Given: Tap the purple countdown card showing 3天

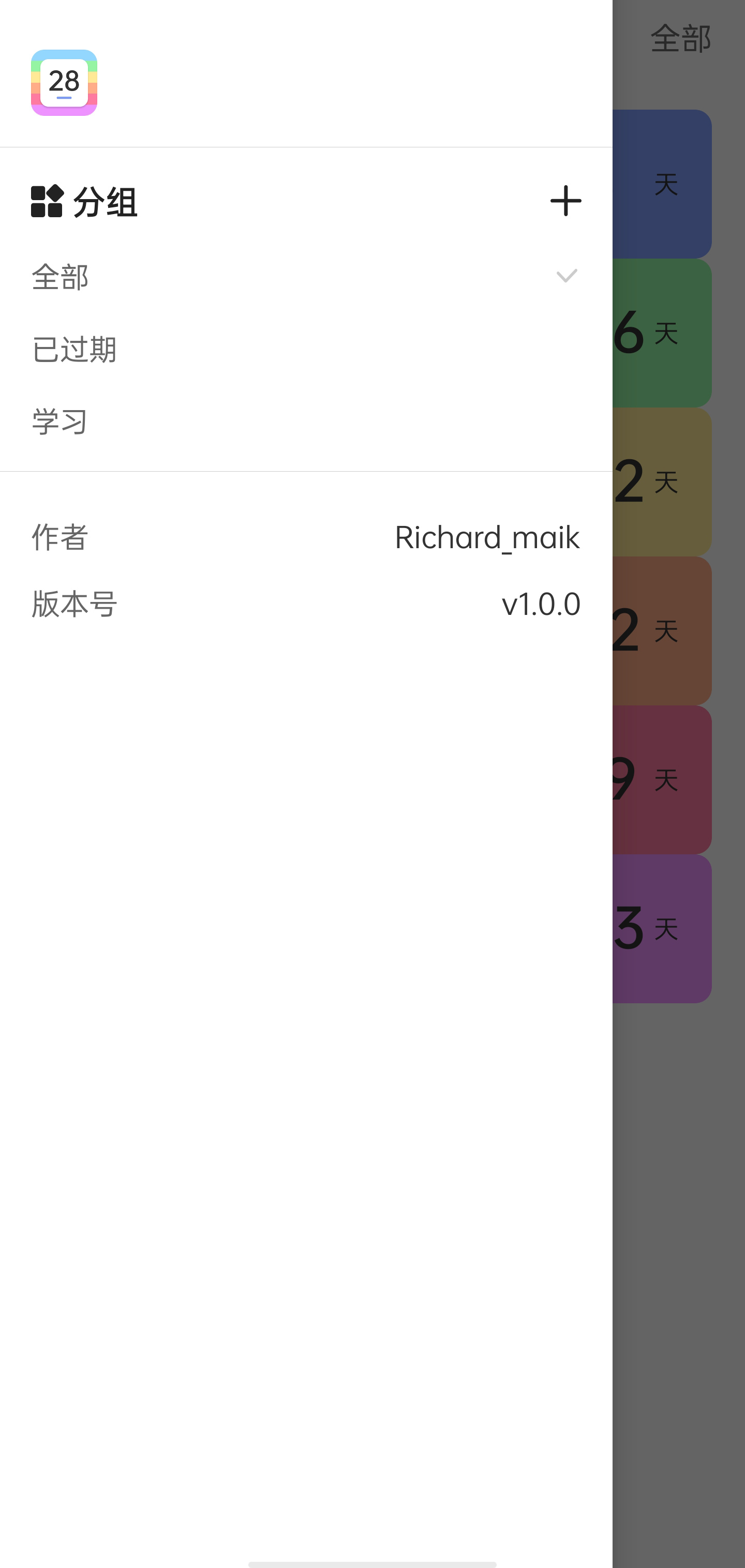Looking at the screenshot, I should 661,928.
